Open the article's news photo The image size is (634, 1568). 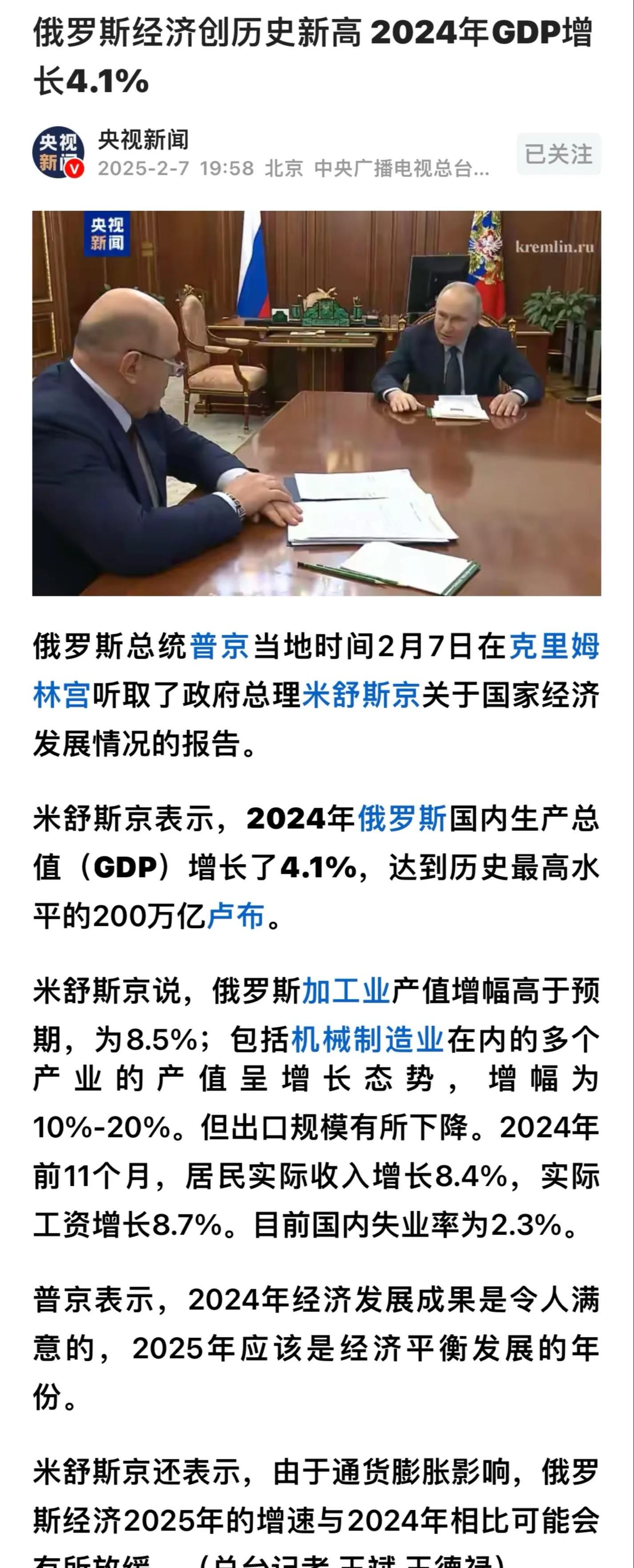click(x=316, y=403)
